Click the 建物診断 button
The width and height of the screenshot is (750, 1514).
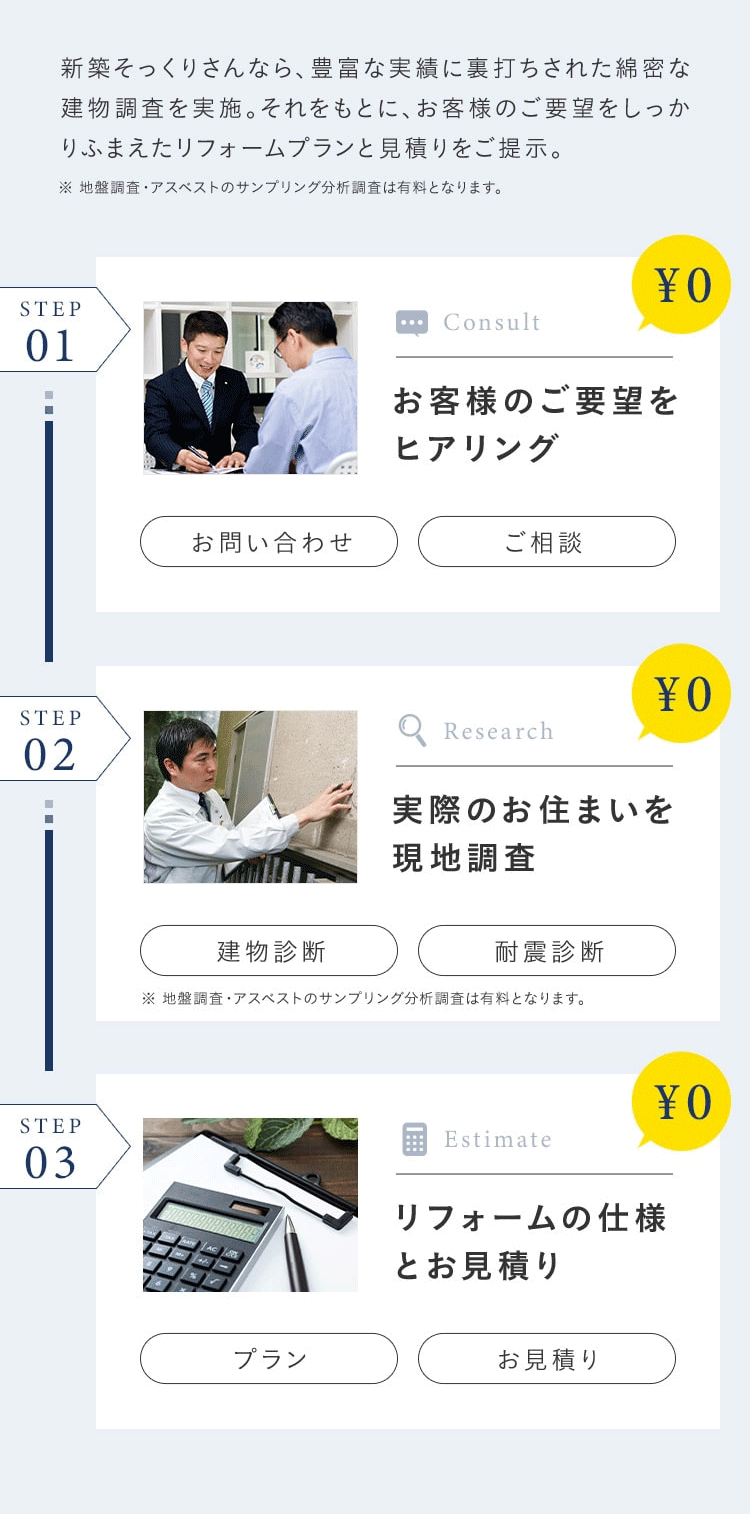(x=269, y=950)
